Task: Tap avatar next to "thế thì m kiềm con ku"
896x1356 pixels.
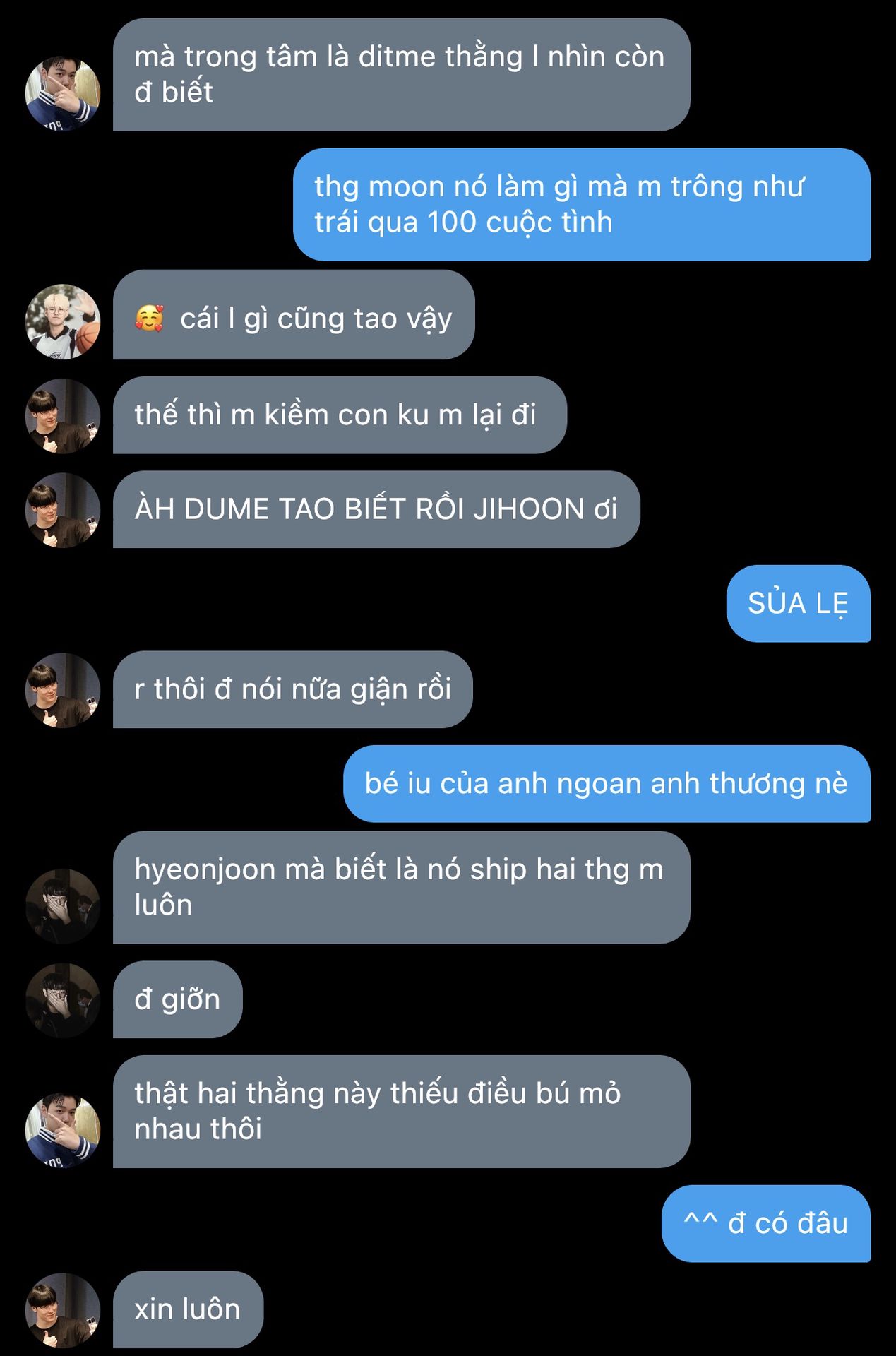Action: click(63, 416)
